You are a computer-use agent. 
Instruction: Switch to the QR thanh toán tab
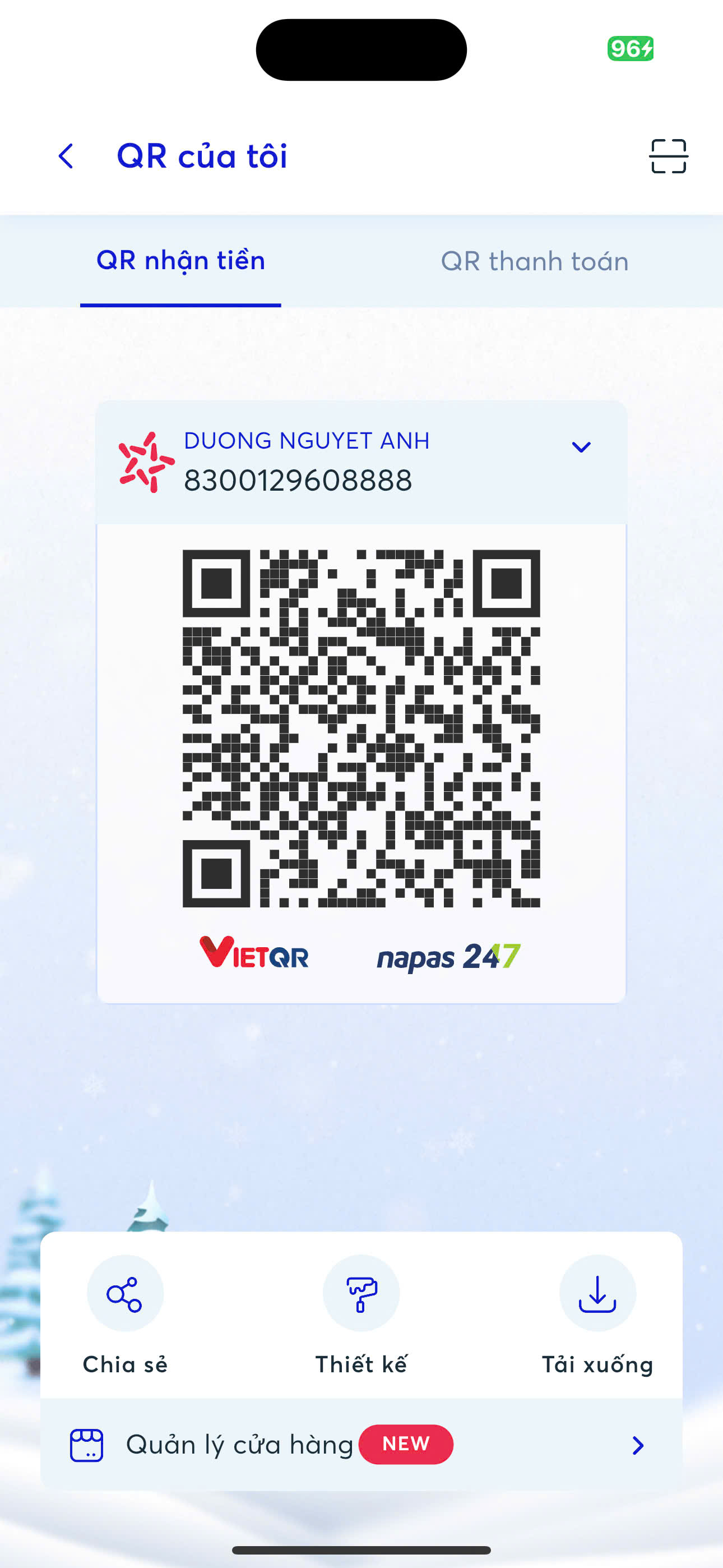(x=534, y=261)
